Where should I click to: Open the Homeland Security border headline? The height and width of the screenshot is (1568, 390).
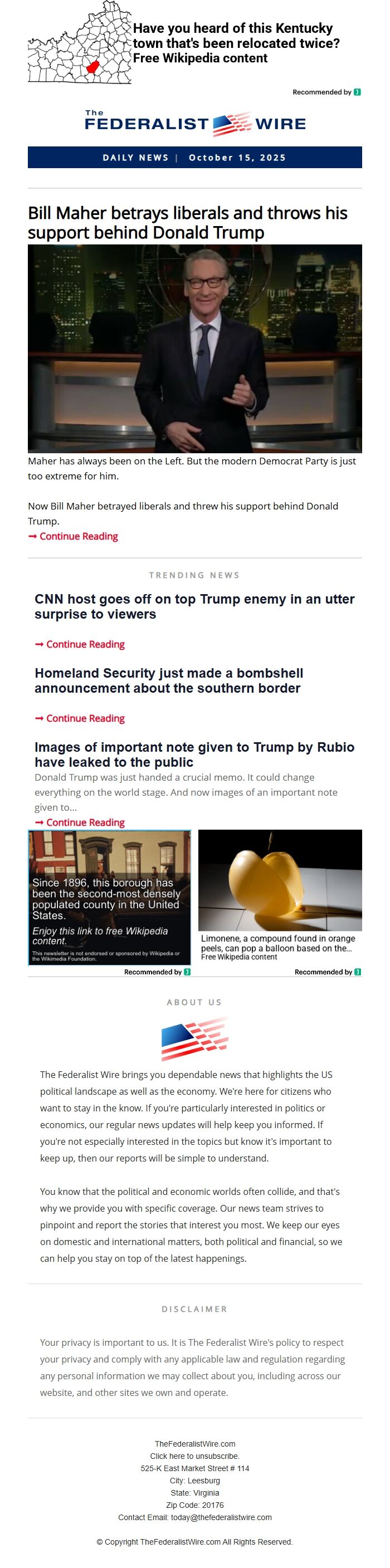point(168,680)
